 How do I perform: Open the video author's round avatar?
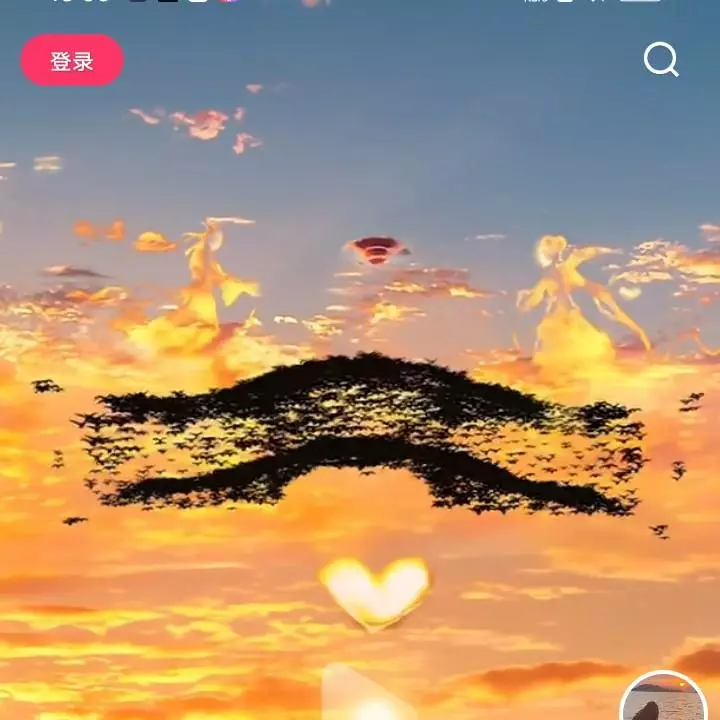click(x=663, y=700)
